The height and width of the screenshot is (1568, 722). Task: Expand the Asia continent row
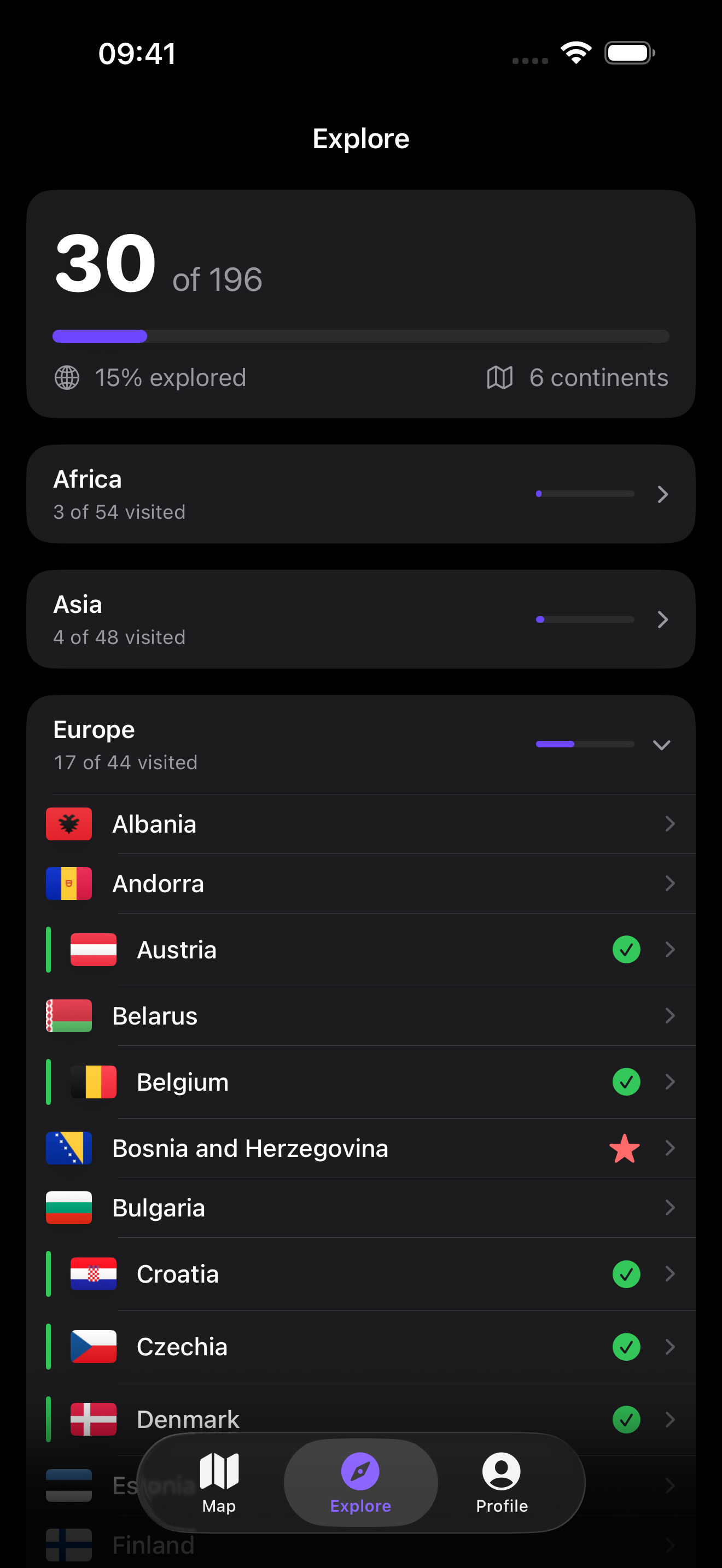pos(361,619)
